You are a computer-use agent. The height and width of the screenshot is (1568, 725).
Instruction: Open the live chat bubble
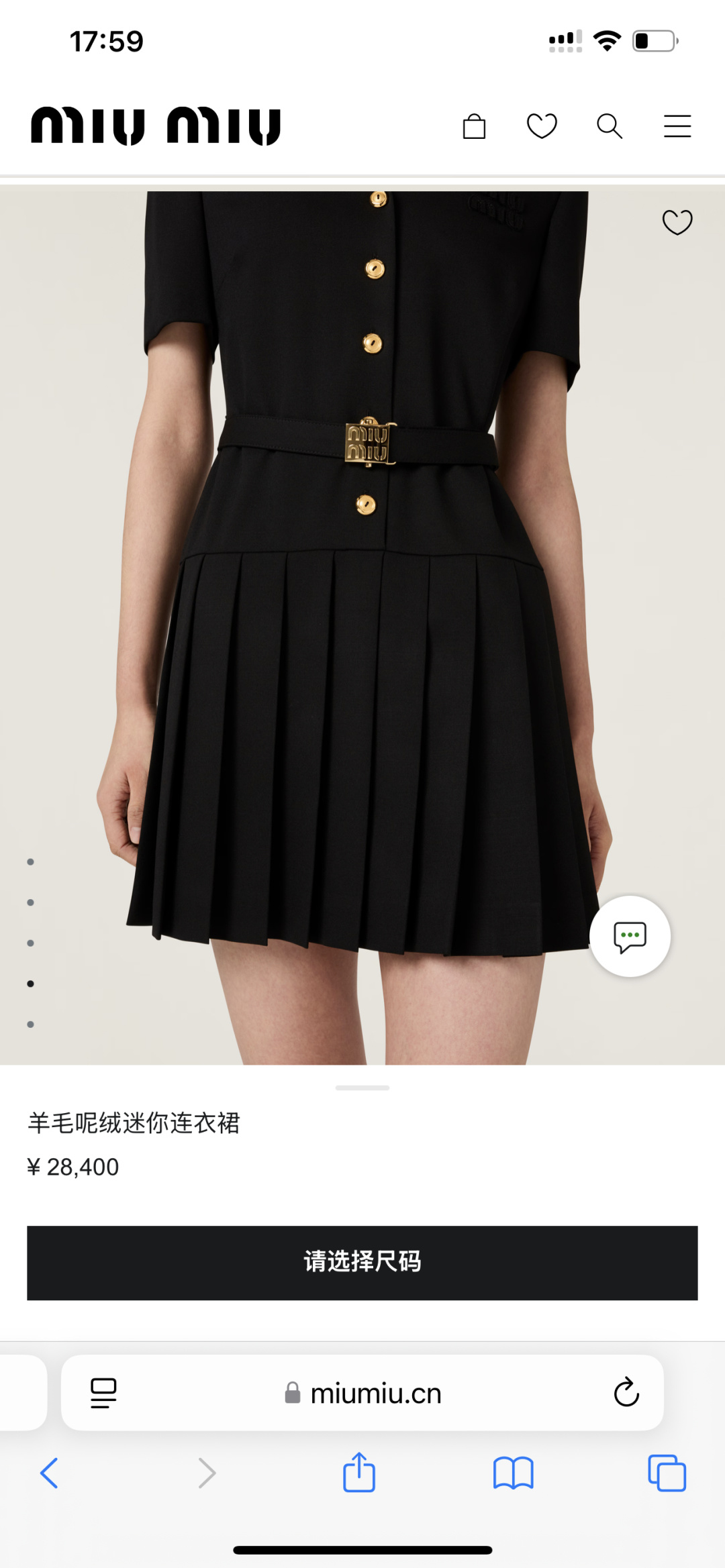coord(630,937)
